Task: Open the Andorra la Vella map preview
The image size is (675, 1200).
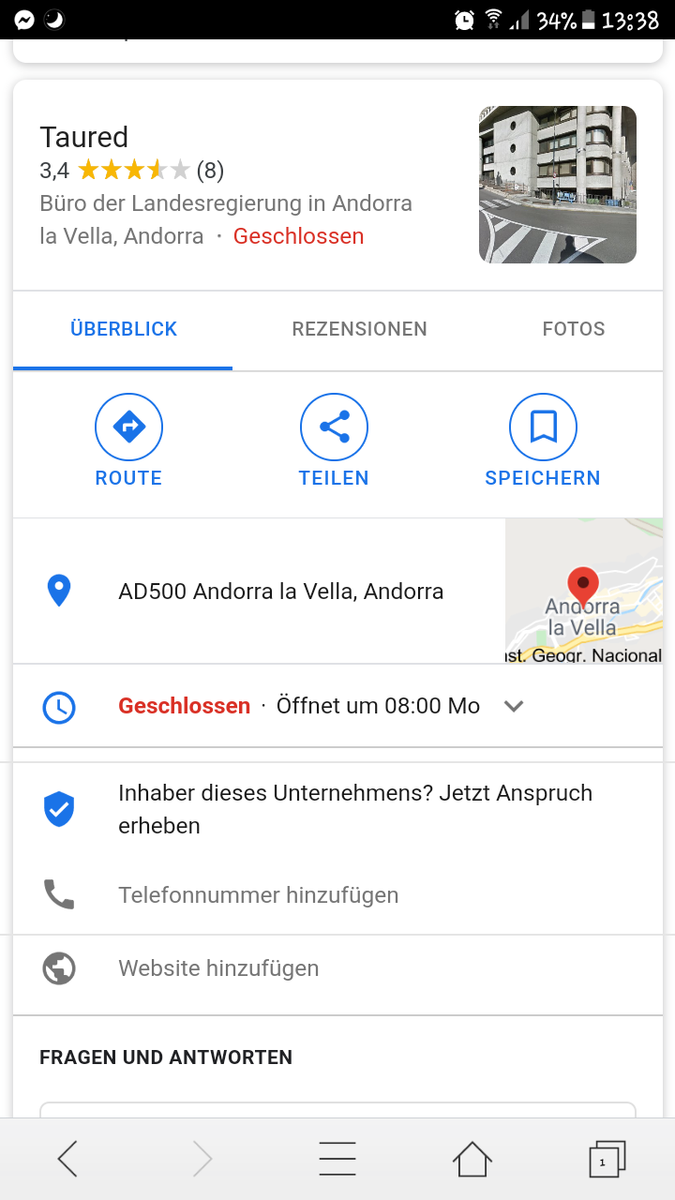Action: click(583, 591)
